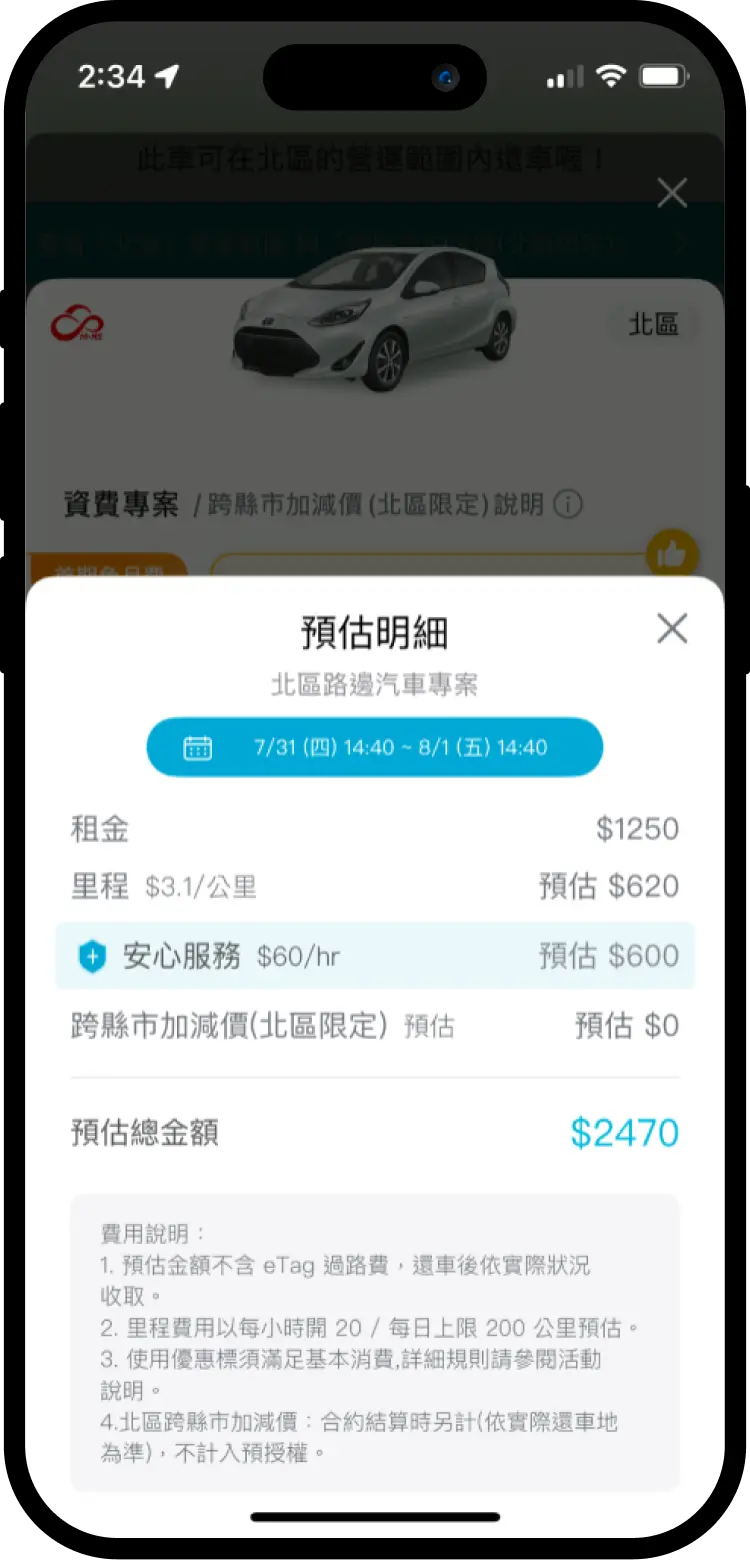
Task: Close the car detail panel behind the sheet
Action: (x=671, y=193)
